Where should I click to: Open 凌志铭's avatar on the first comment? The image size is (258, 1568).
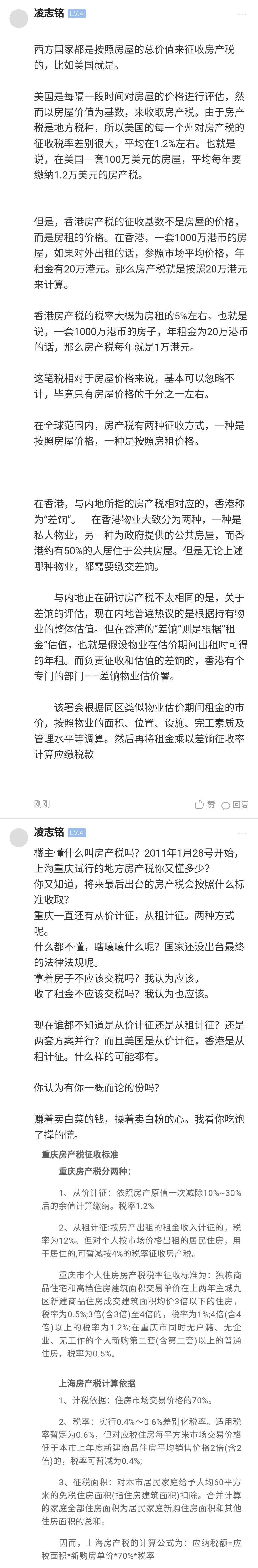click(x=19, y=18)
